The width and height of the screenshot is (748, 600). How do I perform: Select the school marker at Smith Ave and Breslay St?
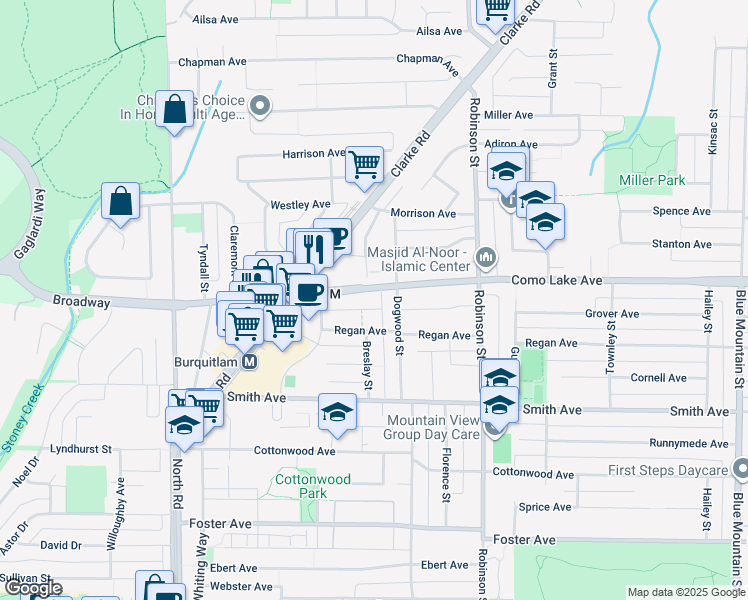click(x=337, y=411)
